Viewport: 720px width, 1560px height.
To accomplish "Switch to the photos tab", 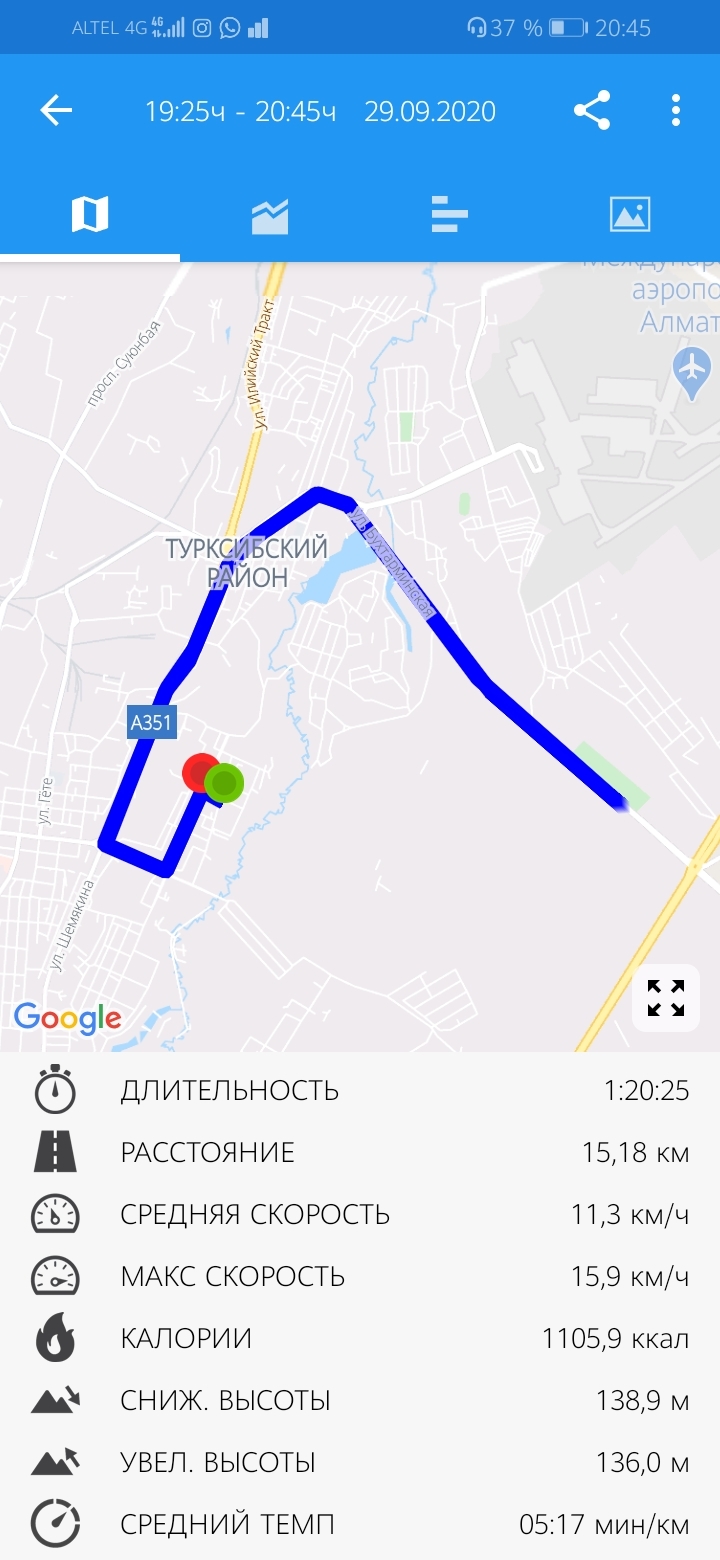I will coord(630,214).
